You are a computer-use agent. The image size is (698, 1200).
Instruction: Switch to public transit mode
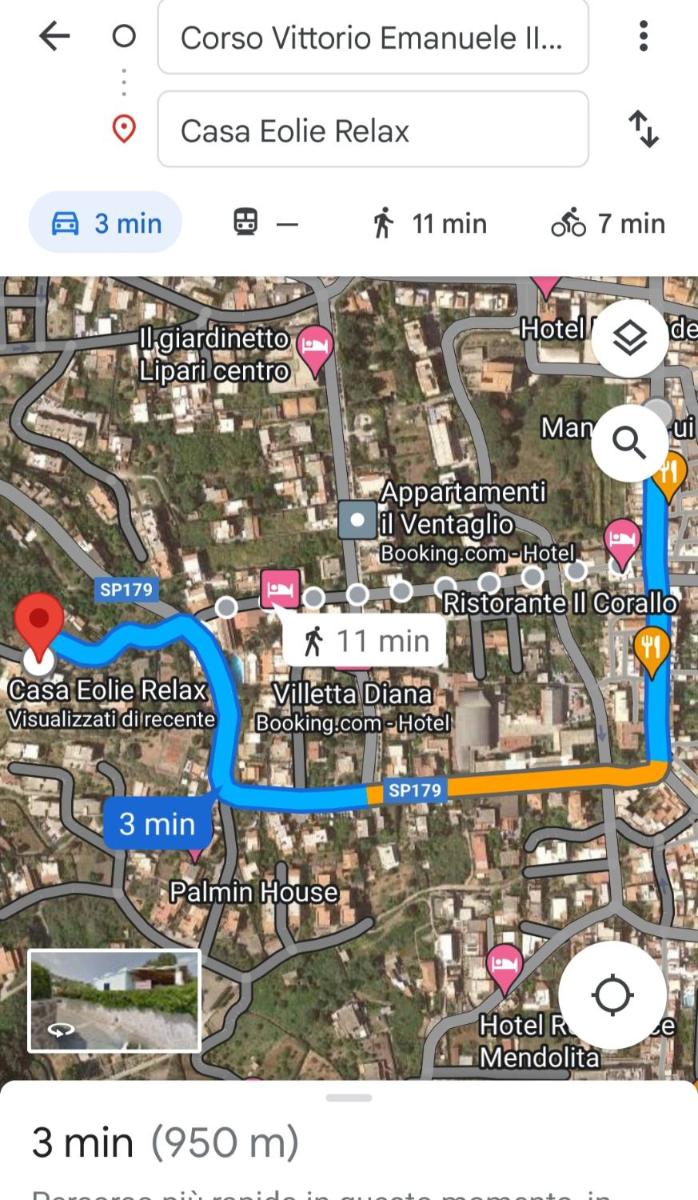[x=265, y=223]
